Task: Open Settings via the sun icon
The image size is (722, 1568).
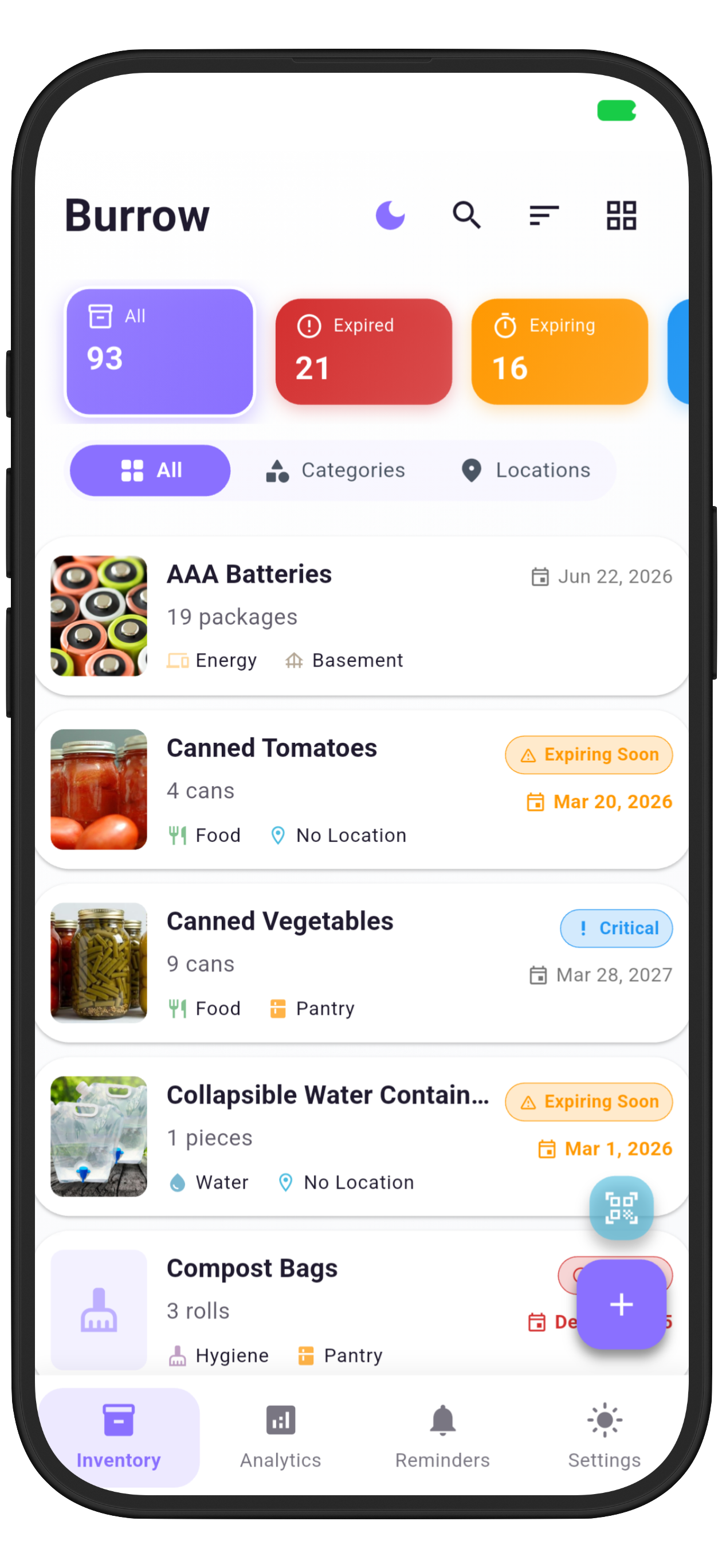Action: click(604, 1420)
